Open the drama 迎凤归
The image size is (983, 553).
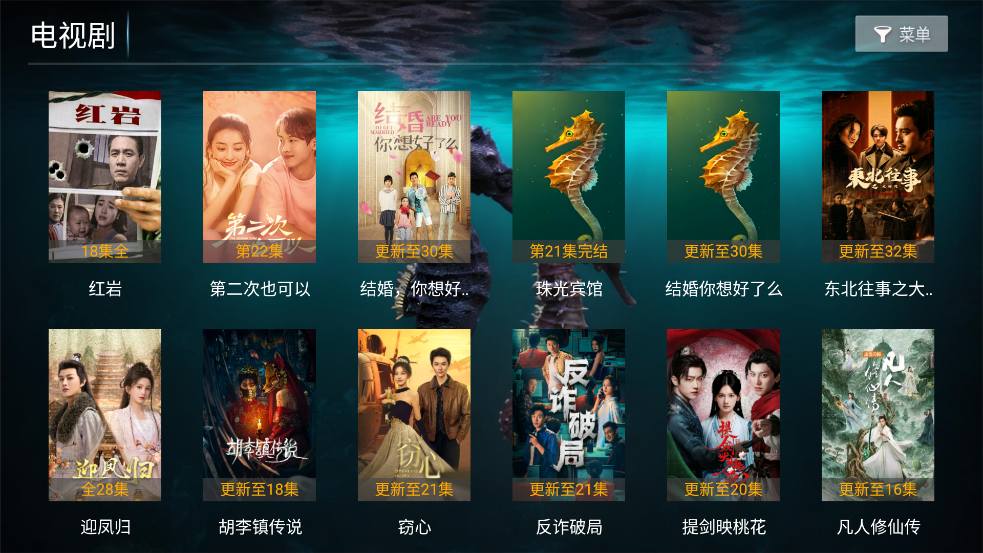tap(105, 415)
